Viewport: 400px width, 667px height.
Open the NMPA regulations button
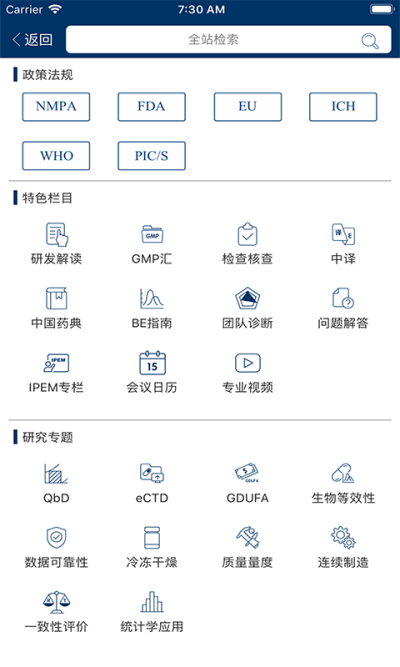pyautogui.click(x=56, y=107)
